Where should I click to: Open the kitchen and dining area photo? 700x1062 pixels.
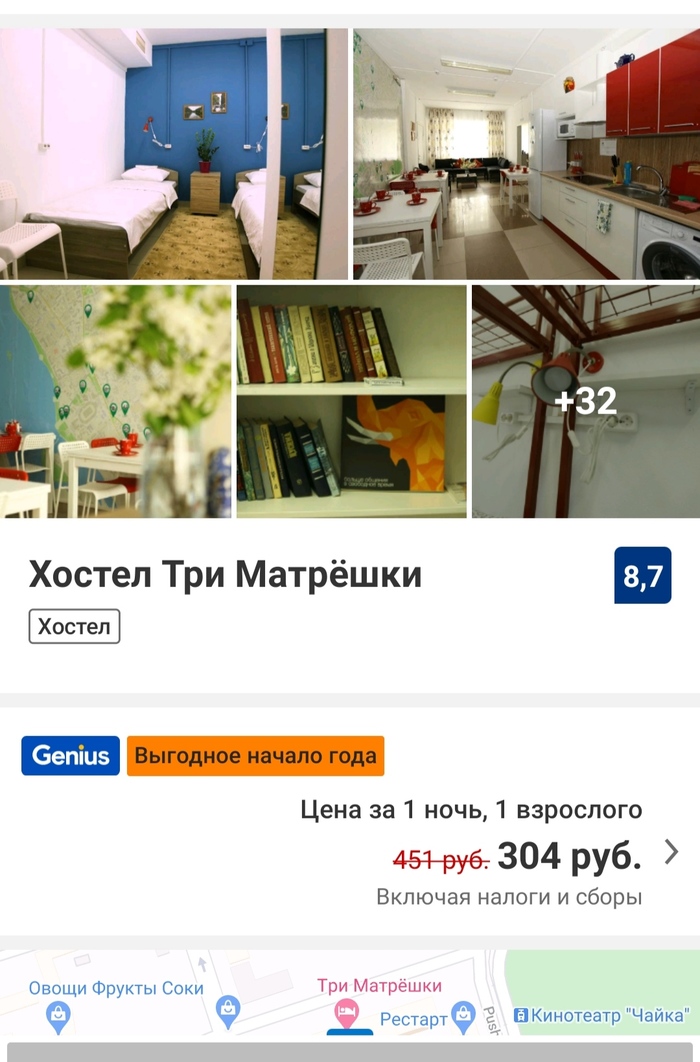tap(526, 153)
